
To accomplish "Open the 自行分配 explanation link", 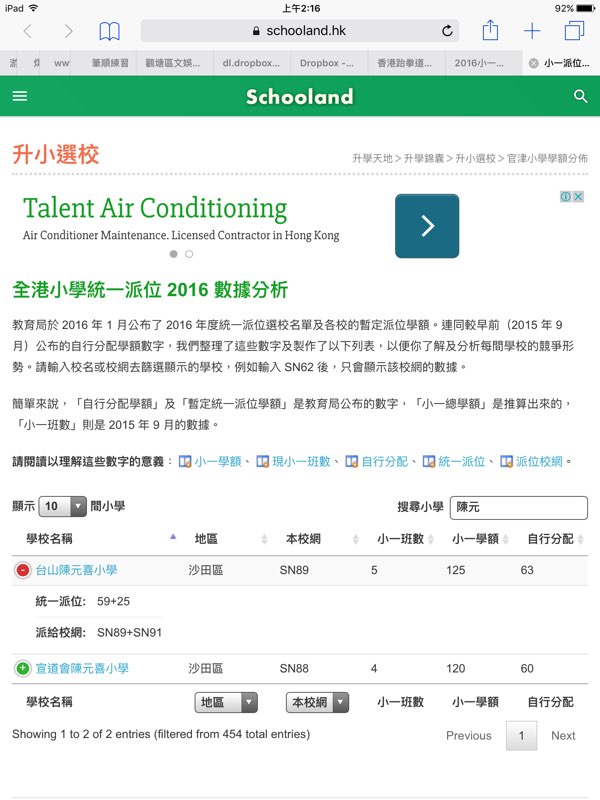I will (377, 462).
